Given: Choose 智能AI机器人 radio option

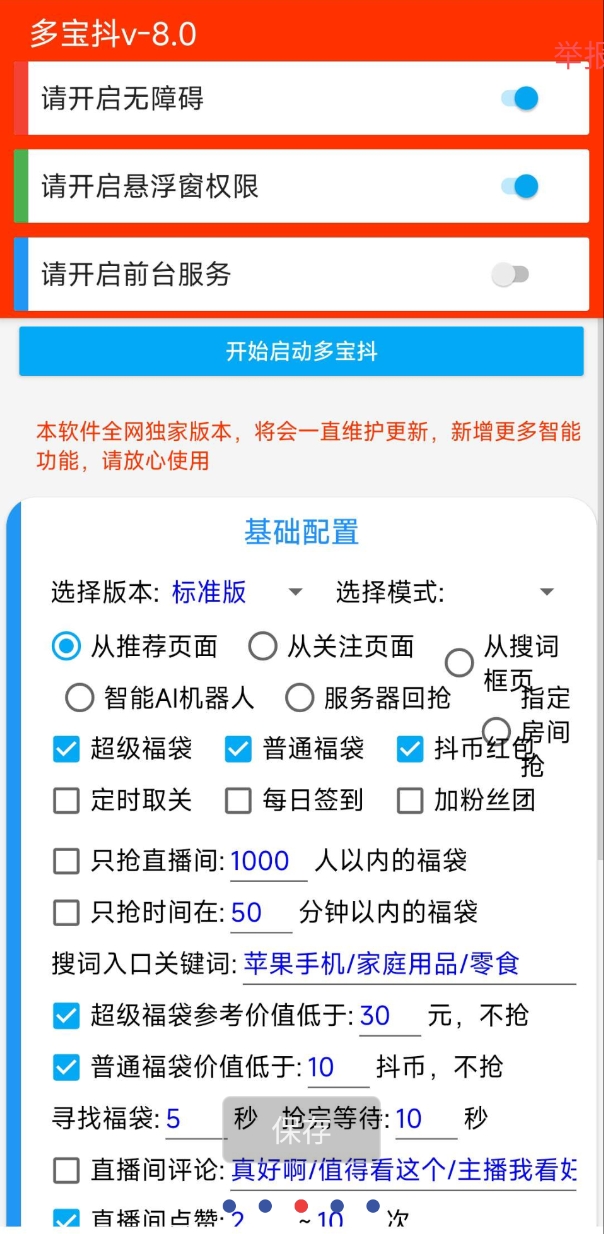Looking at the screenshot, I should click(80, 697).
